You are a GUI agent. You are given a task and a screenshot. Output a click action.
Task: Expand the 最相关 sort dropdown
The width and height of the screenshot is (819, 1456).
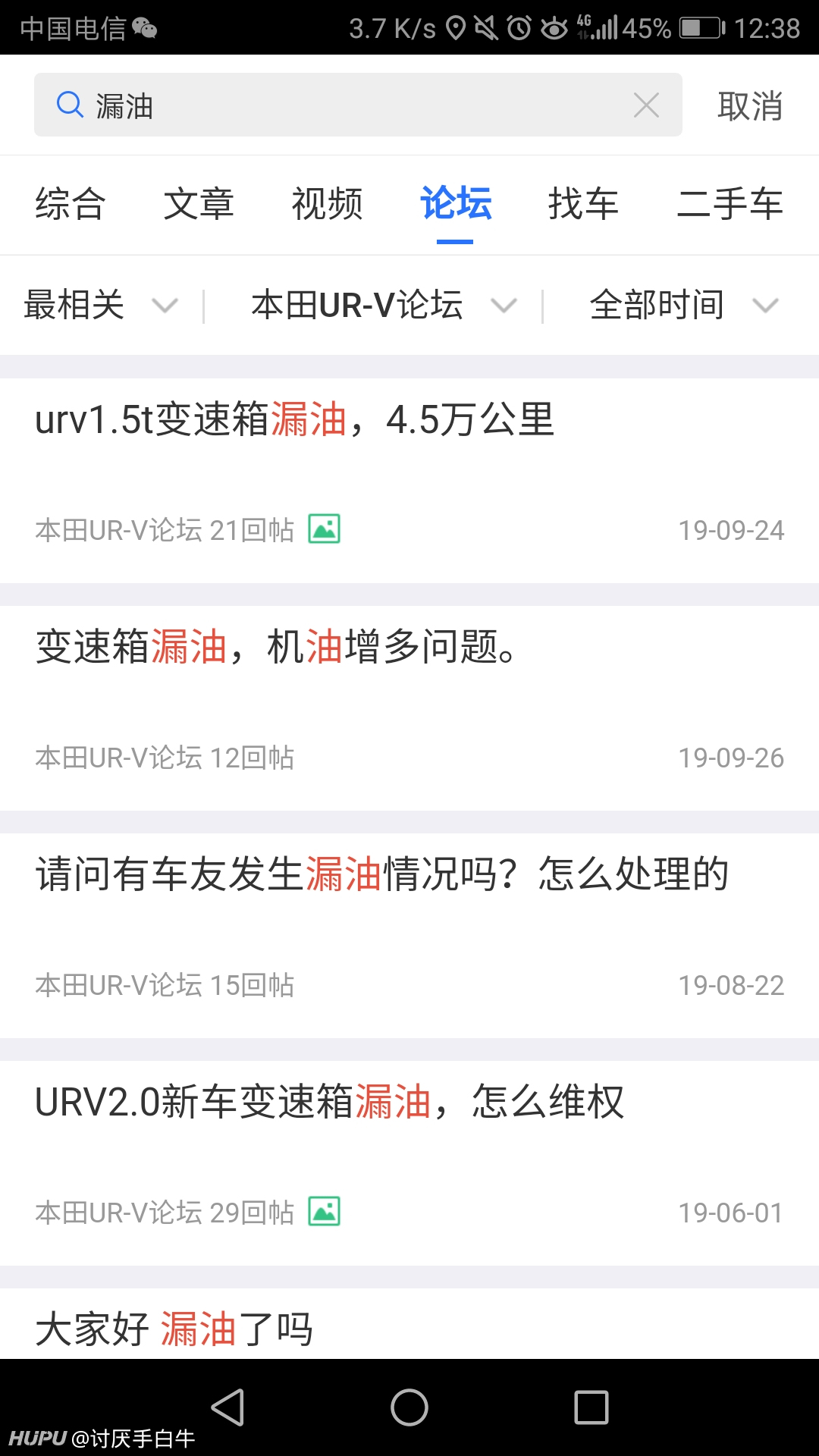tap(102, 305)
